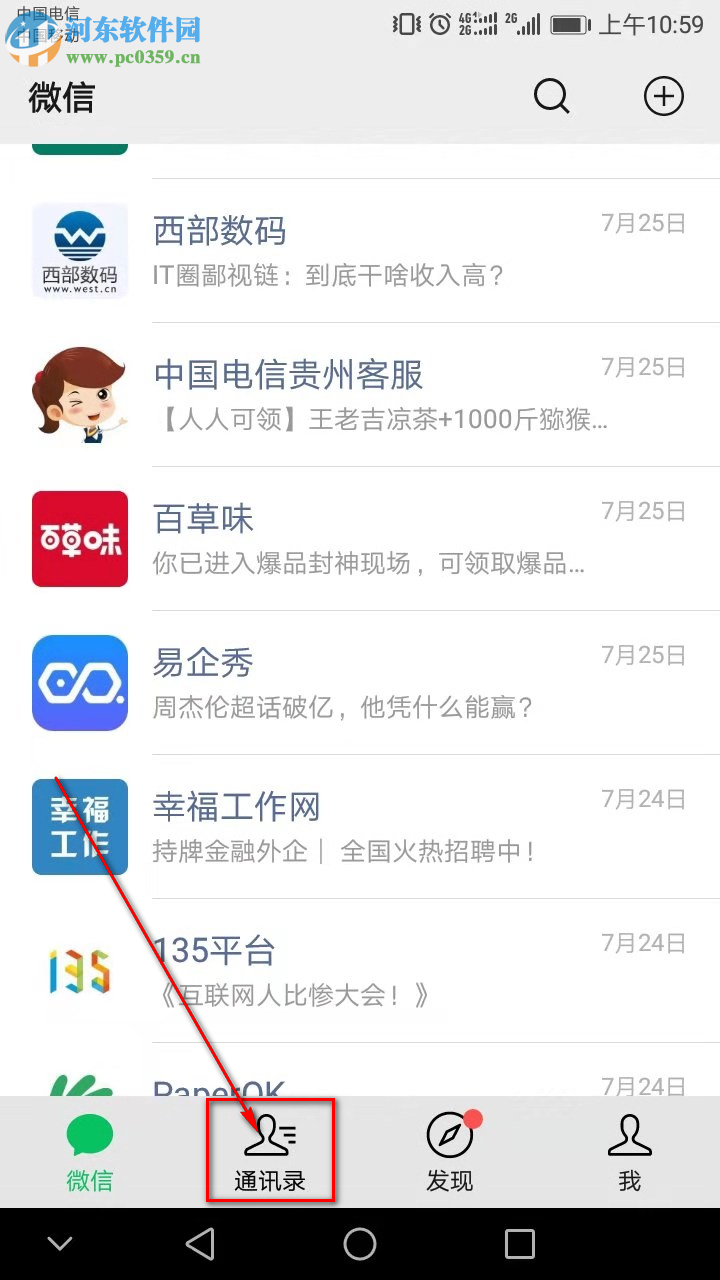Viewport: 720px width, 1280px height.
Task: Go to the 我 profile tab
Action: [x=629, y=1150]
